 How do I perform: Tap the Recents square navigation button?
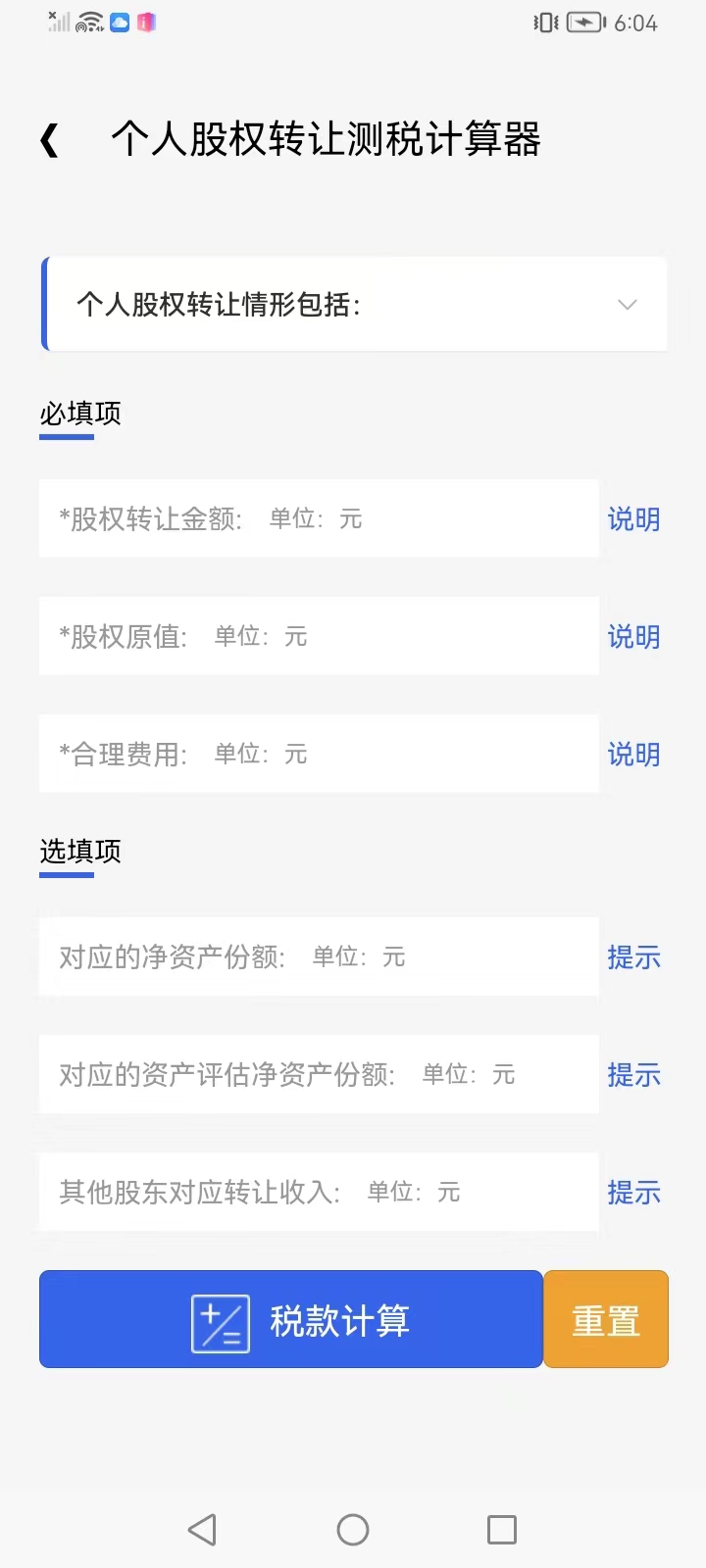(x=502, y=1528)
